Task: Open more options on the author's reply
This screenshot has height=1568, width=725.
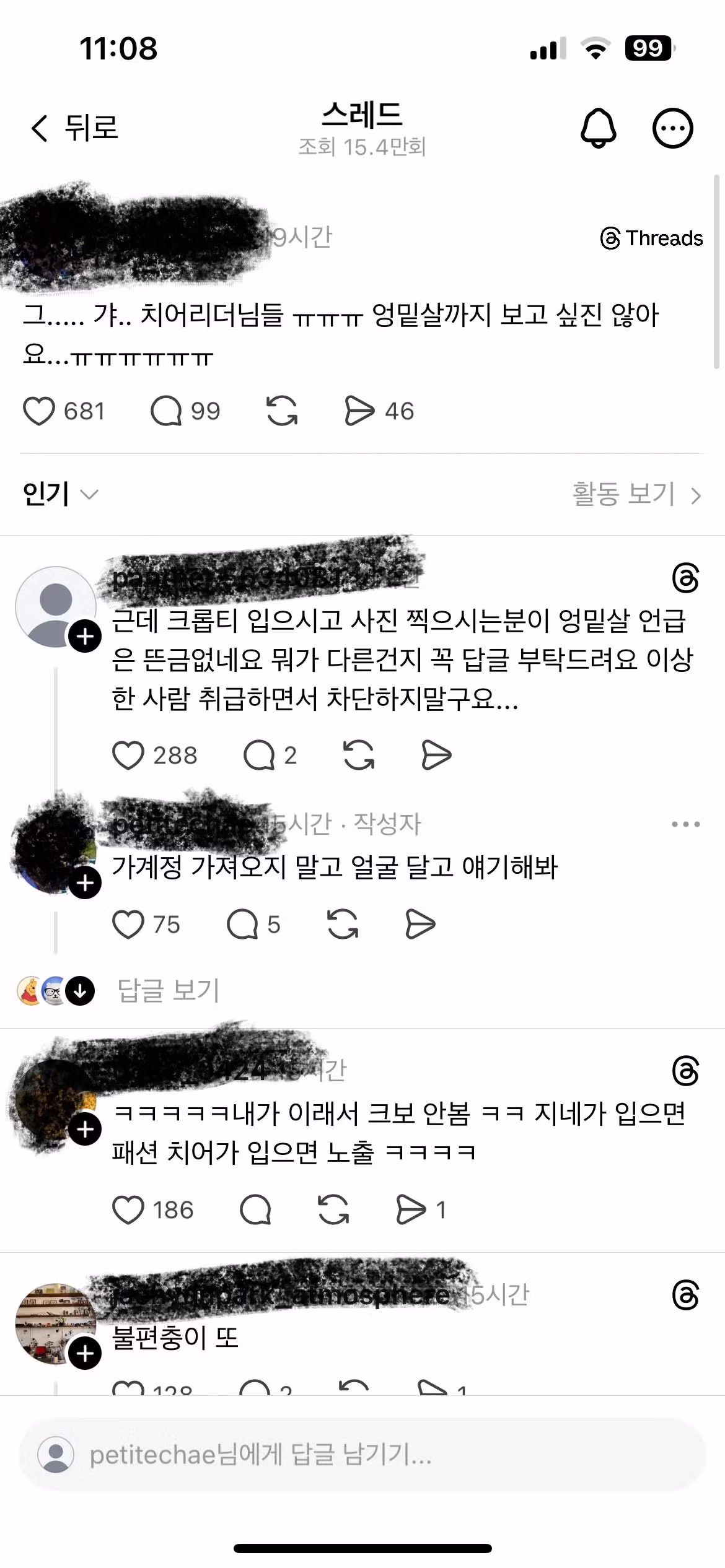Action: [x=685, y=824]
